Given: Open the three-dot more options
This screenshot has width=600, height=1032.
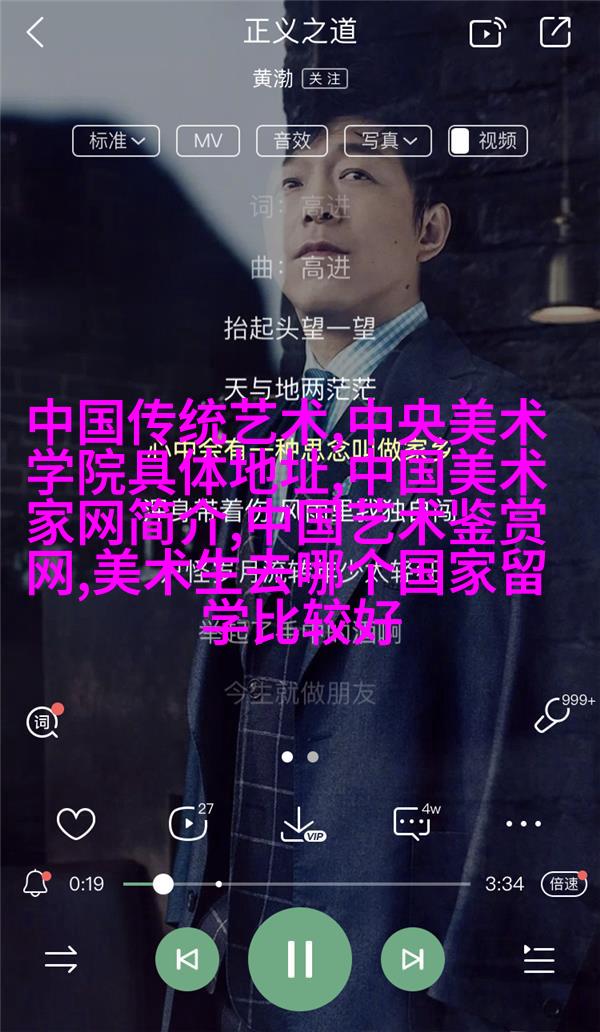Looking at the screenshot, I should click(523, 825).
